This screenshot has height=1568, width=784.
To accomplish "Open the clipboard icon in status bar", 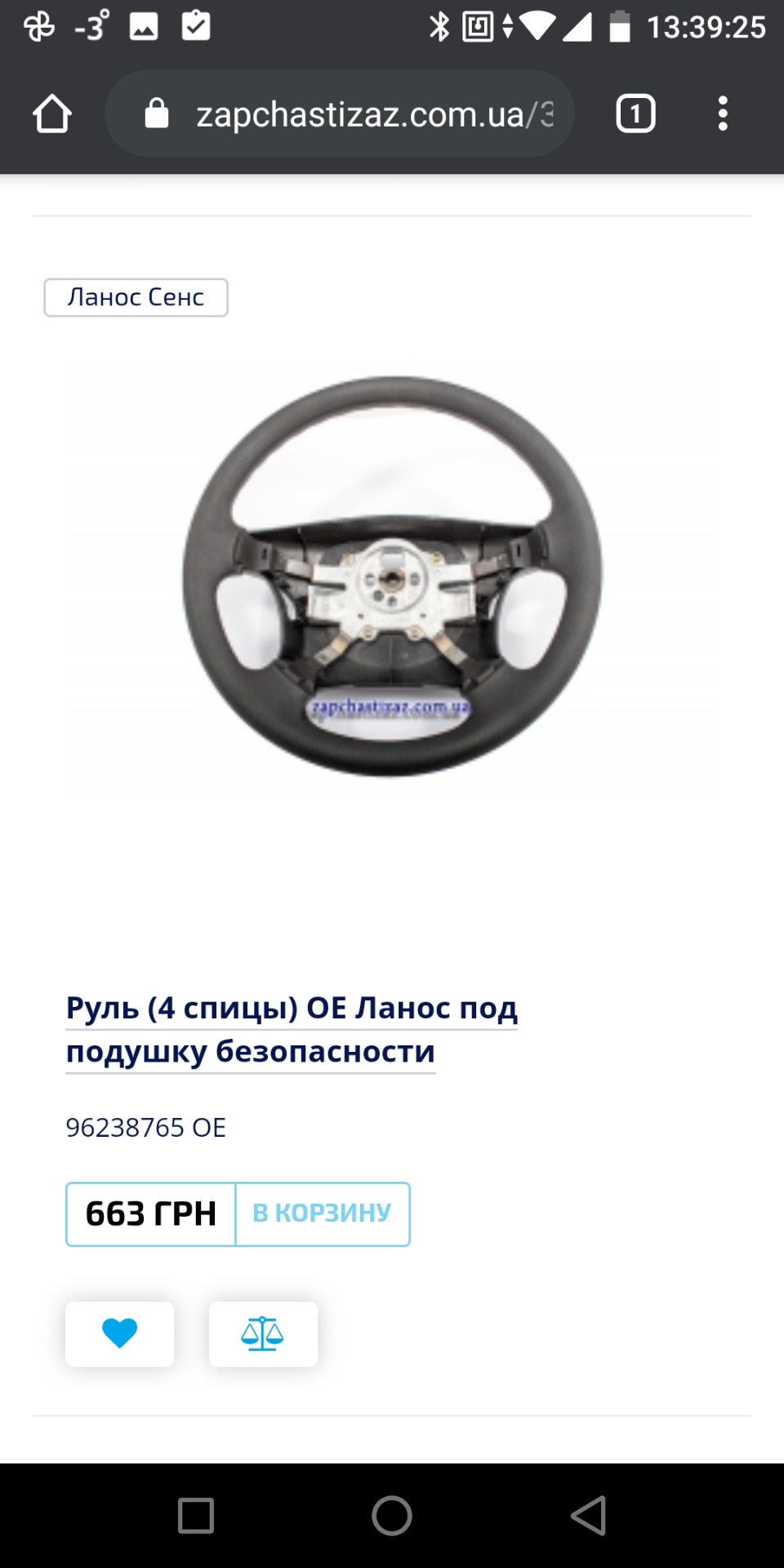I will point(196,25).
